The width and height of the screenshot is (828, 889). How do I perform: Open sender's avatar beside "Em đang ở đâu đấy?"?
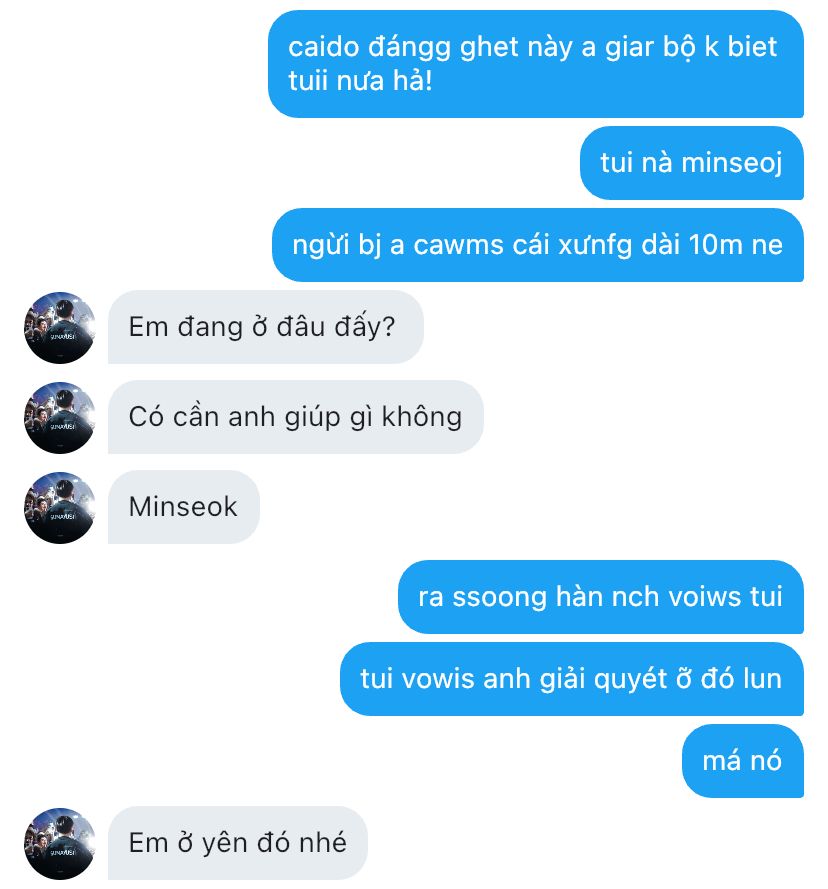pyautogui.click(x=60, y=327)
